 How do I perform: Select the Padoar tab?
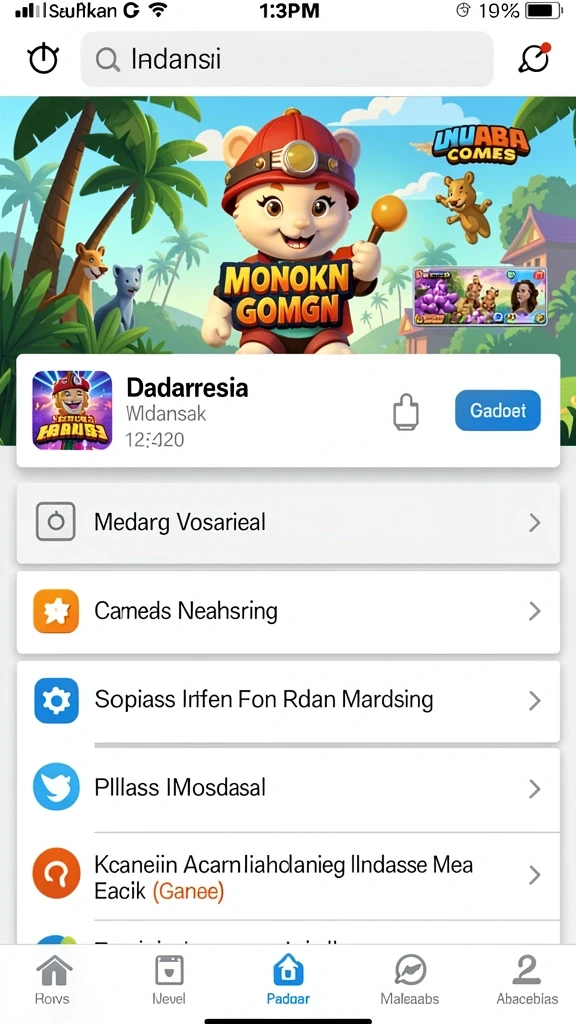pyautogui.click(x=288, y=979)
